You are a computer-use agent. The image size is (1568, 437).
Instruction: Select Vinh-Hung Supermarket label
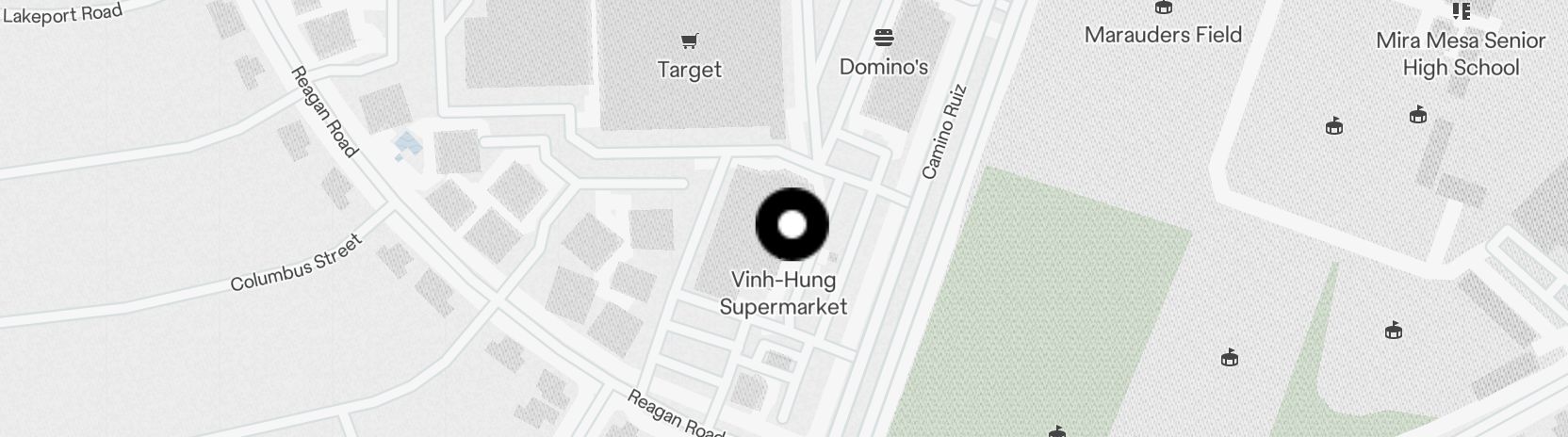(x=783, y=293)
